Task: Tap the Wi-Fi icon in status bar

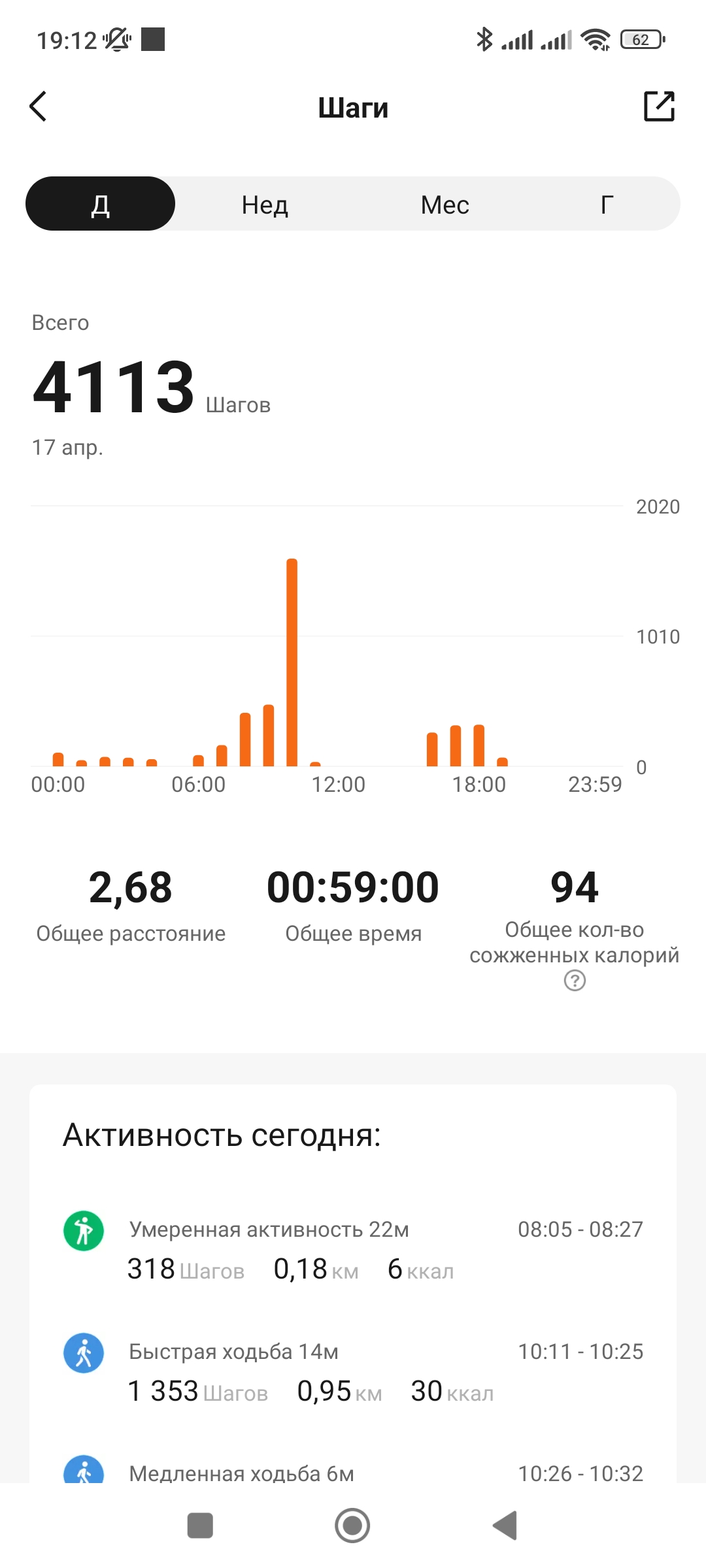Action: (x=594, y=41)
